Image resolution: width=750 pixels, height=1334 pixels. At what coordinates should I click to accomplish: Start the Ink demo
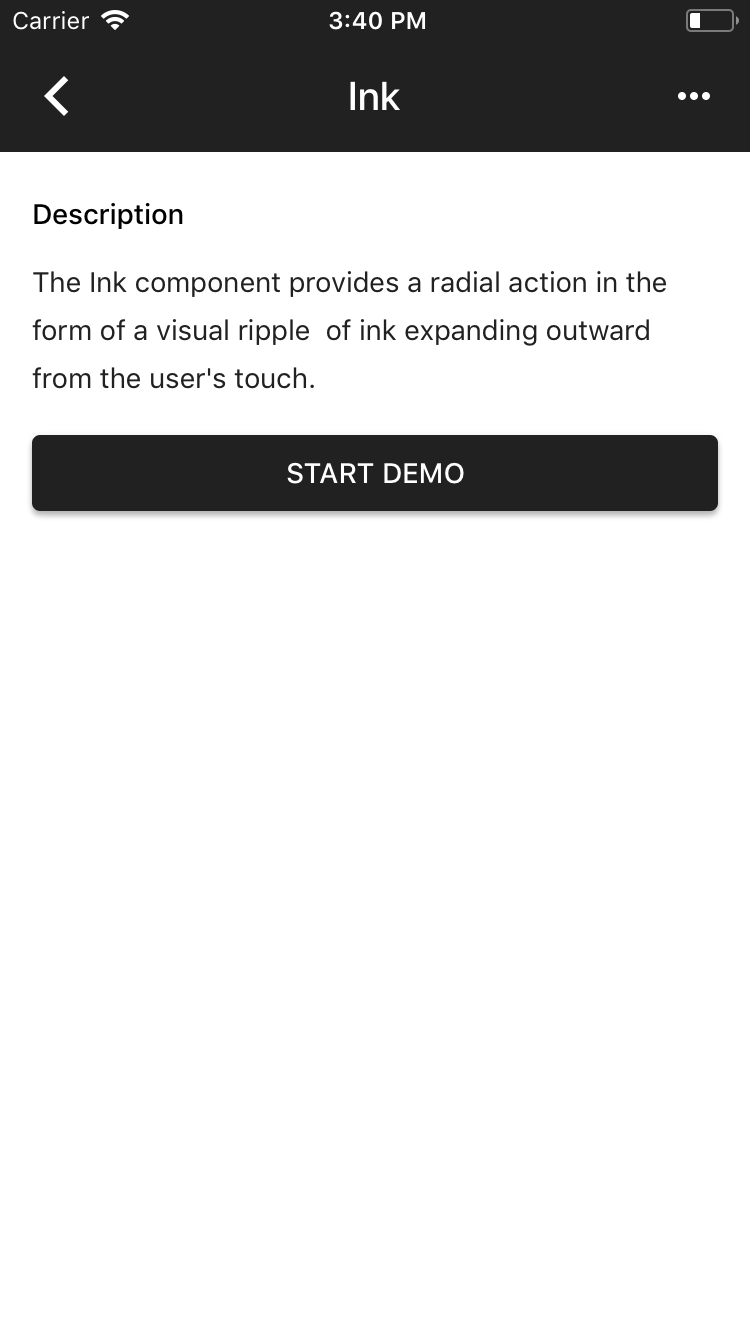coord(375,473)
